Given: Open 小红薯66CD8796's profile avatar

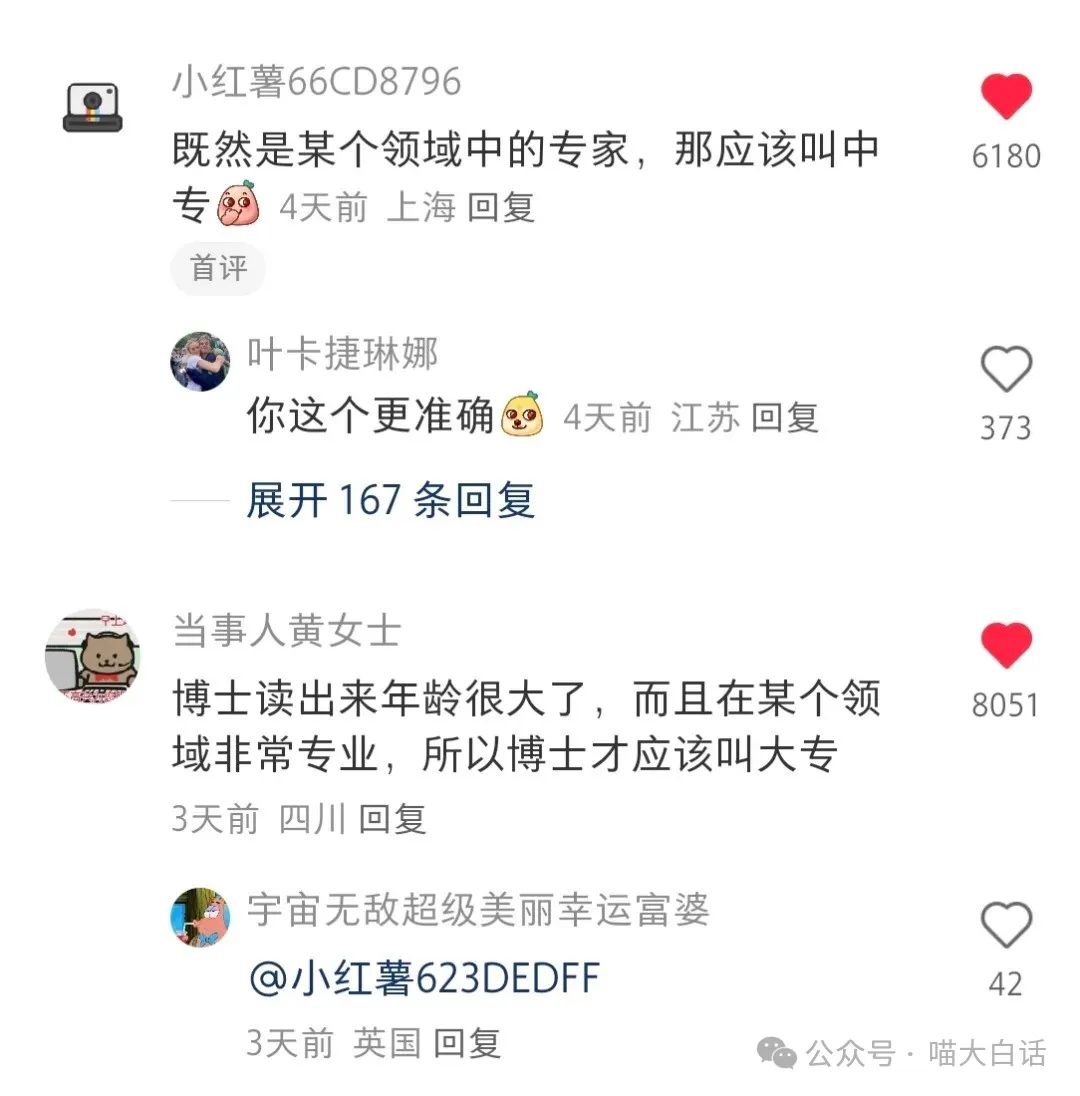Looking at the screenshot, I should (x=92, y=107).
